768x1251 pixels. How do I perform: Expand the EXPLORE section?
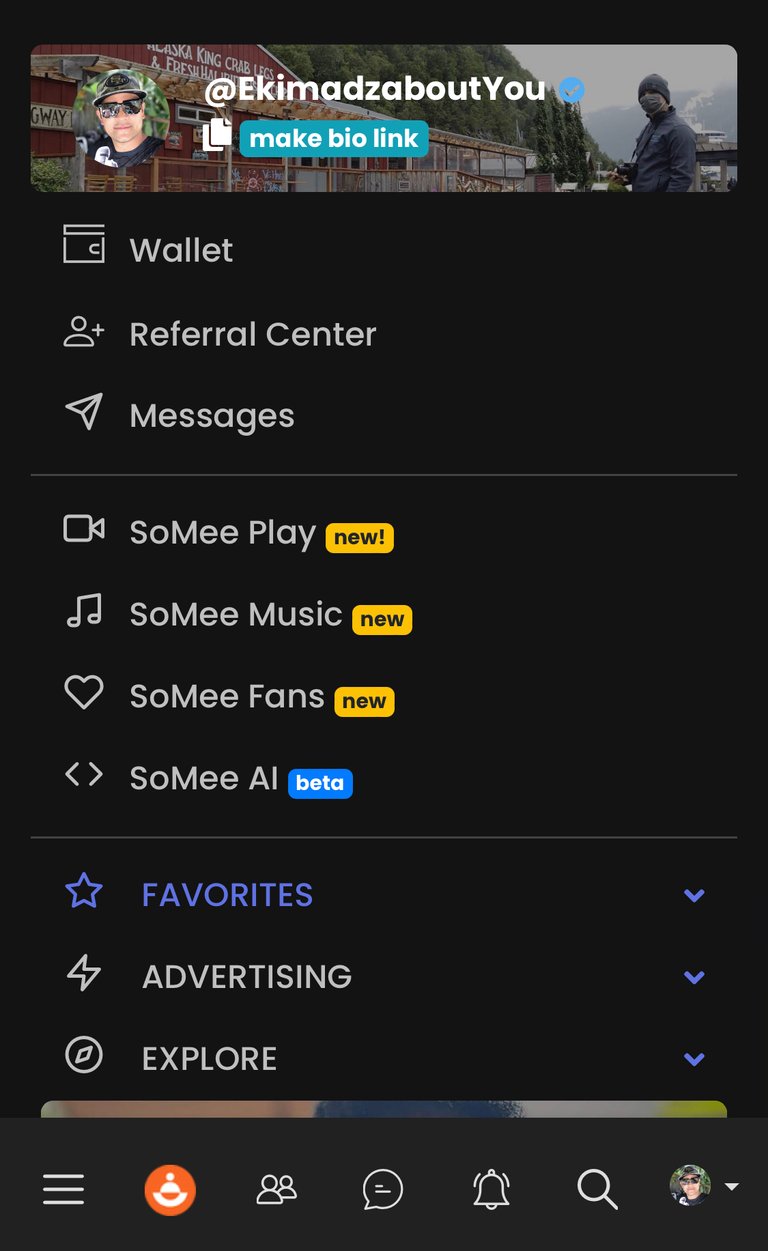[384, 1058]
